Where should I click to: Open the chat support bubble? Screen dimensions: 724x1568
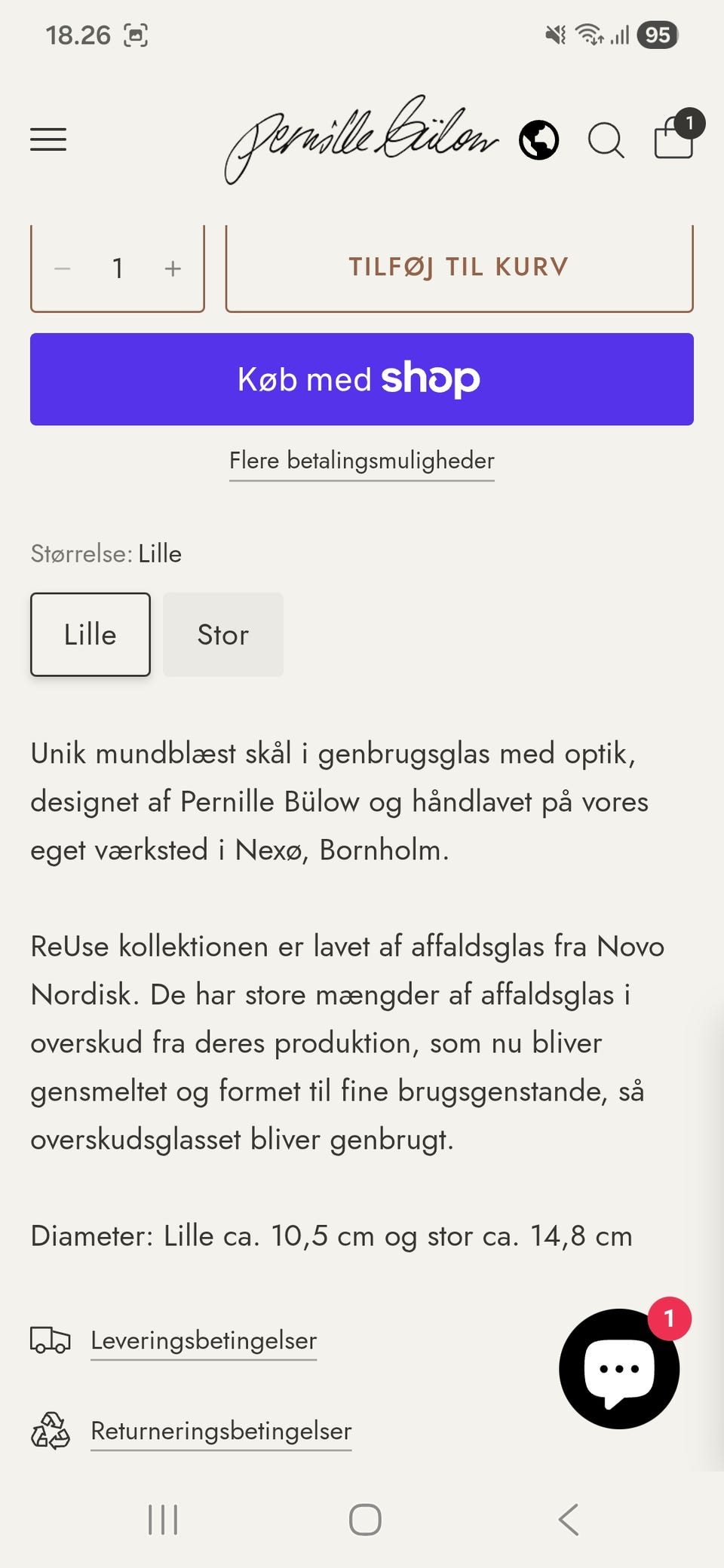[618, 1368]
